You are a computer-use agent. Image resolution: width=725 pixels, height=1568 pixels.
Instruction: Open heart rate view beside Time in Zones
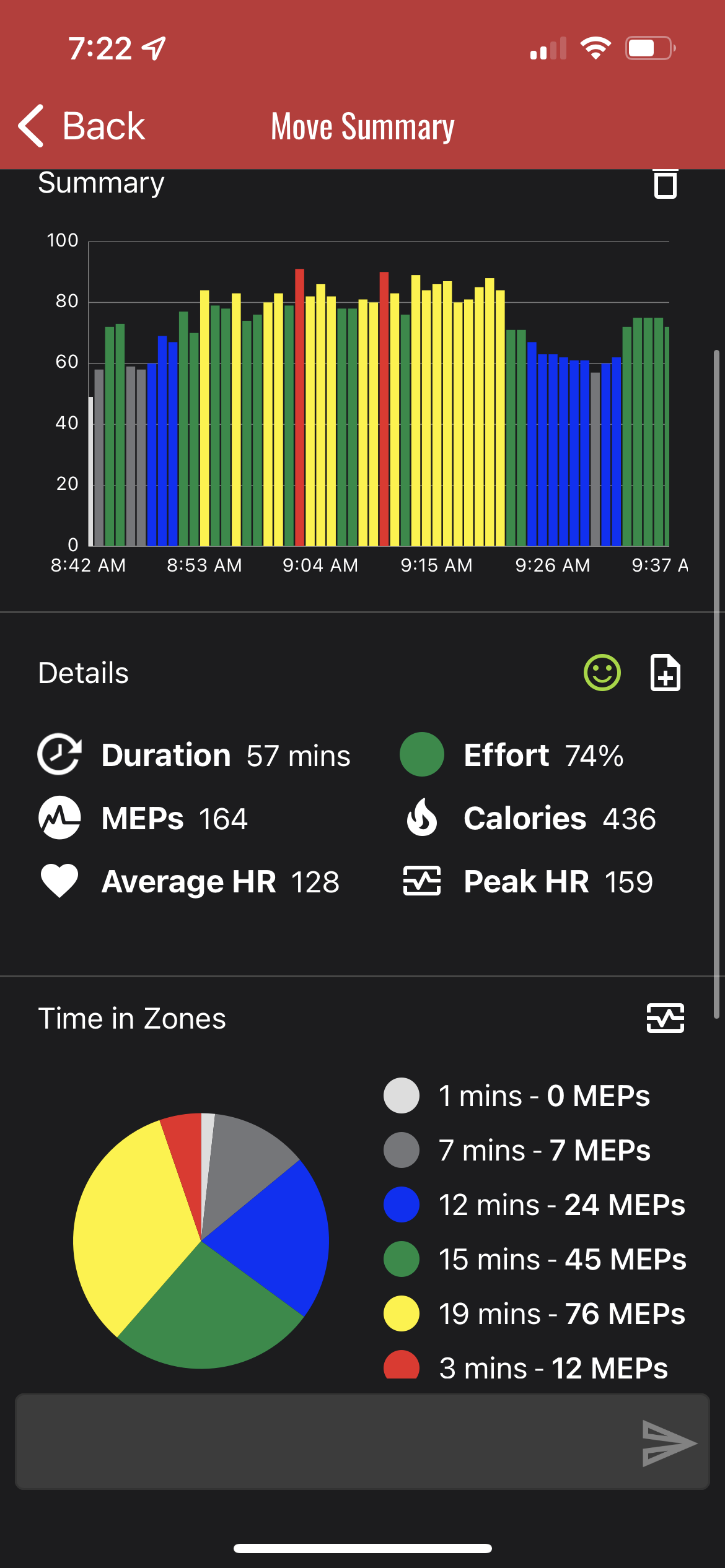665,1018
